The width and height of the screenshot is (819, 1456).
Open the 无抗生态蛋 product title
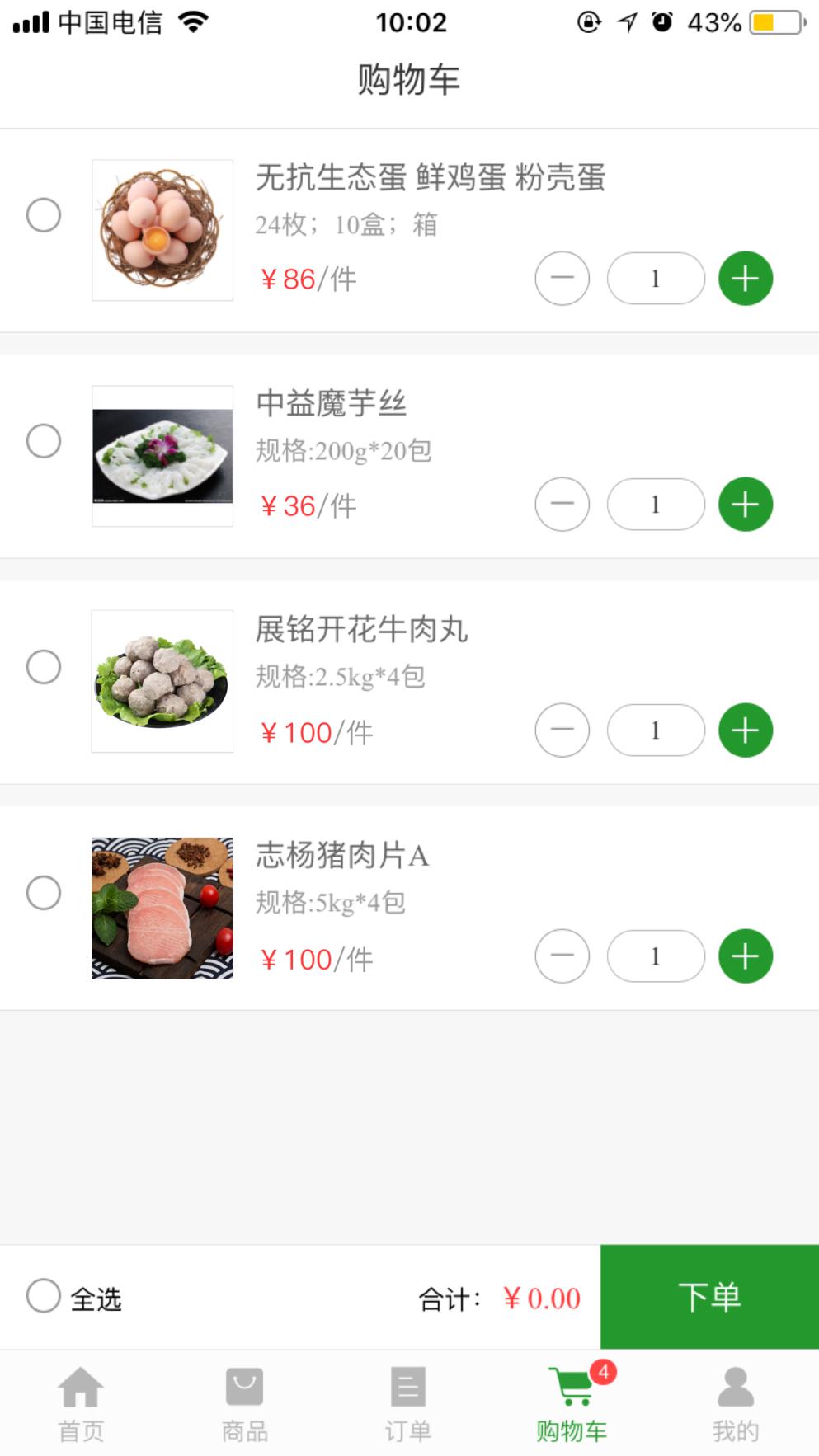(x=431, y=180)
